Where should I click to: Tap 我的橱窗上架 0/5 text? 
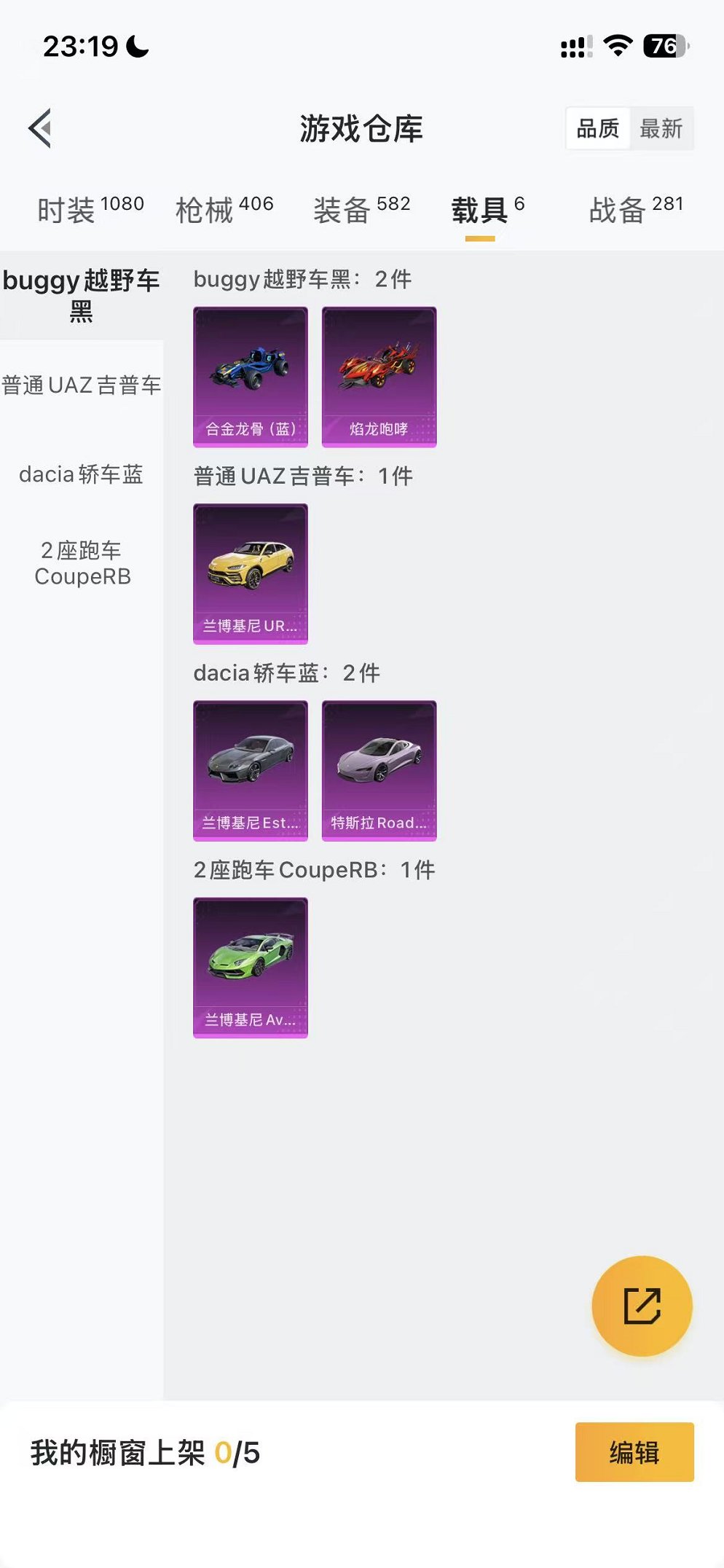click(x=146, y=1453)
